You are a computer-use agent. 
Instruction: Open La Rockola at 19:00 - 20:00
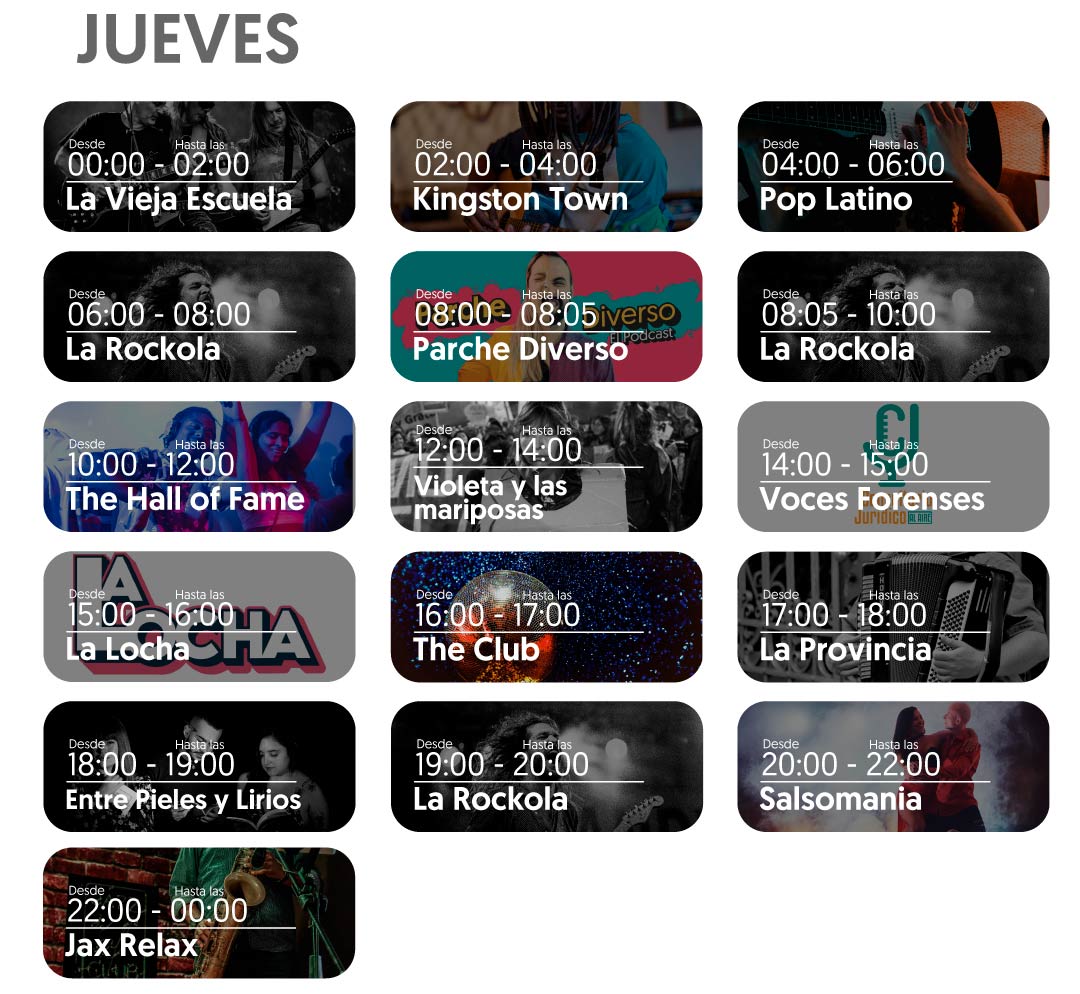546,767
